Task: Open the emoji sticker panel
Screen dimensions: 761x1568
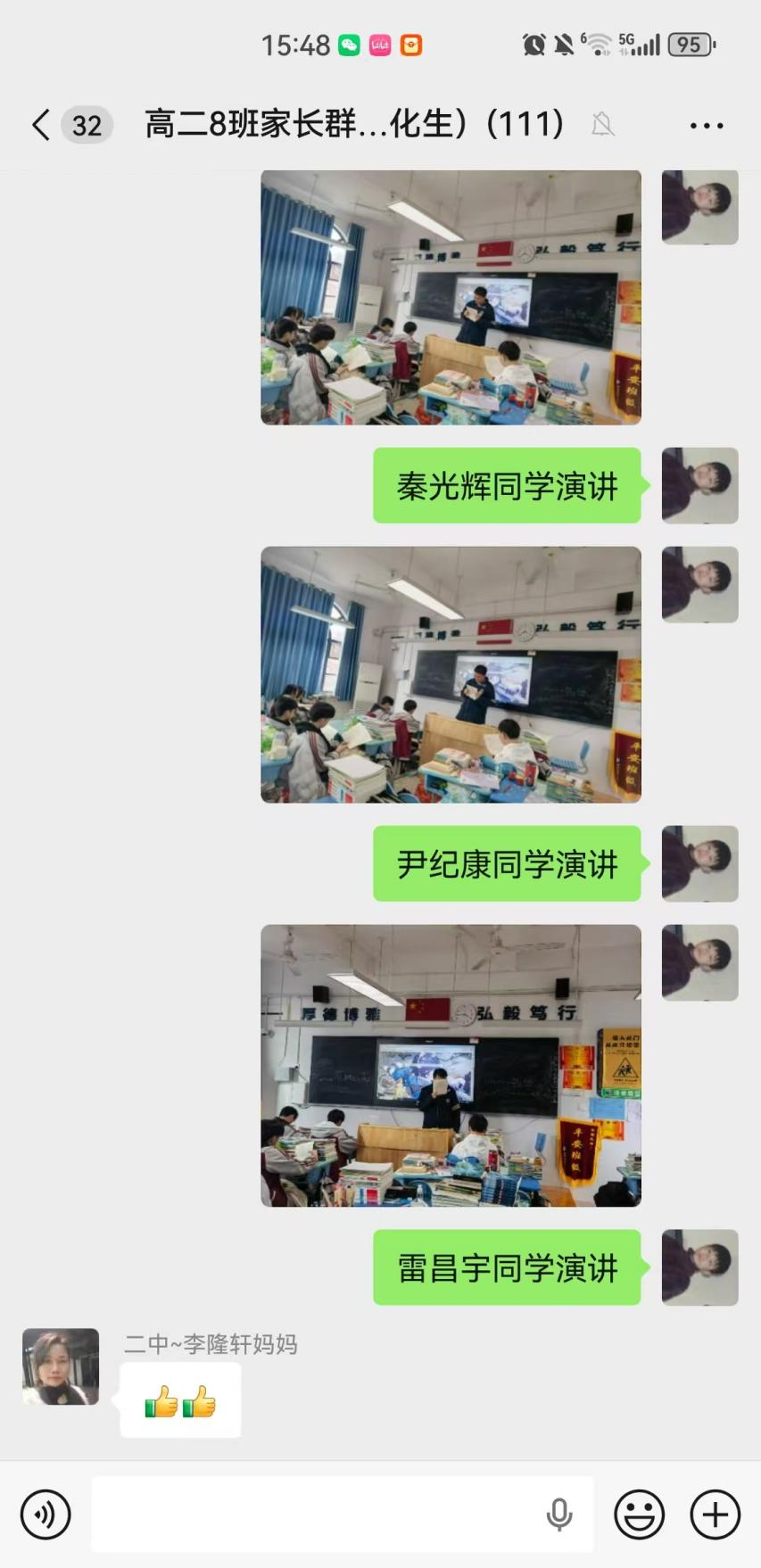Action: 639,1514
